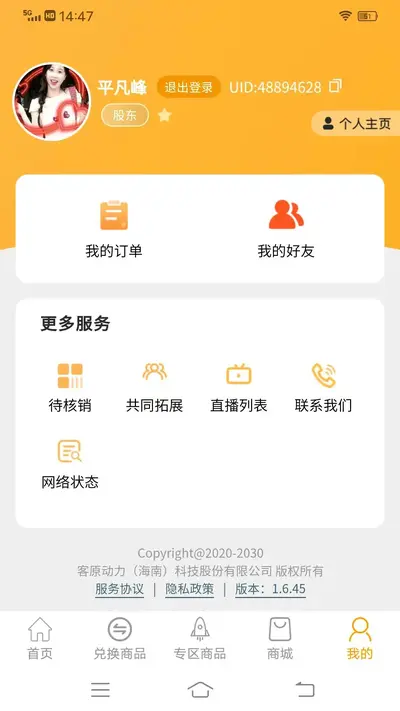This screenshot has width=400, height=711.
Task: Switch to the 兑换商品 tab
Action: [x=120, y=638]
